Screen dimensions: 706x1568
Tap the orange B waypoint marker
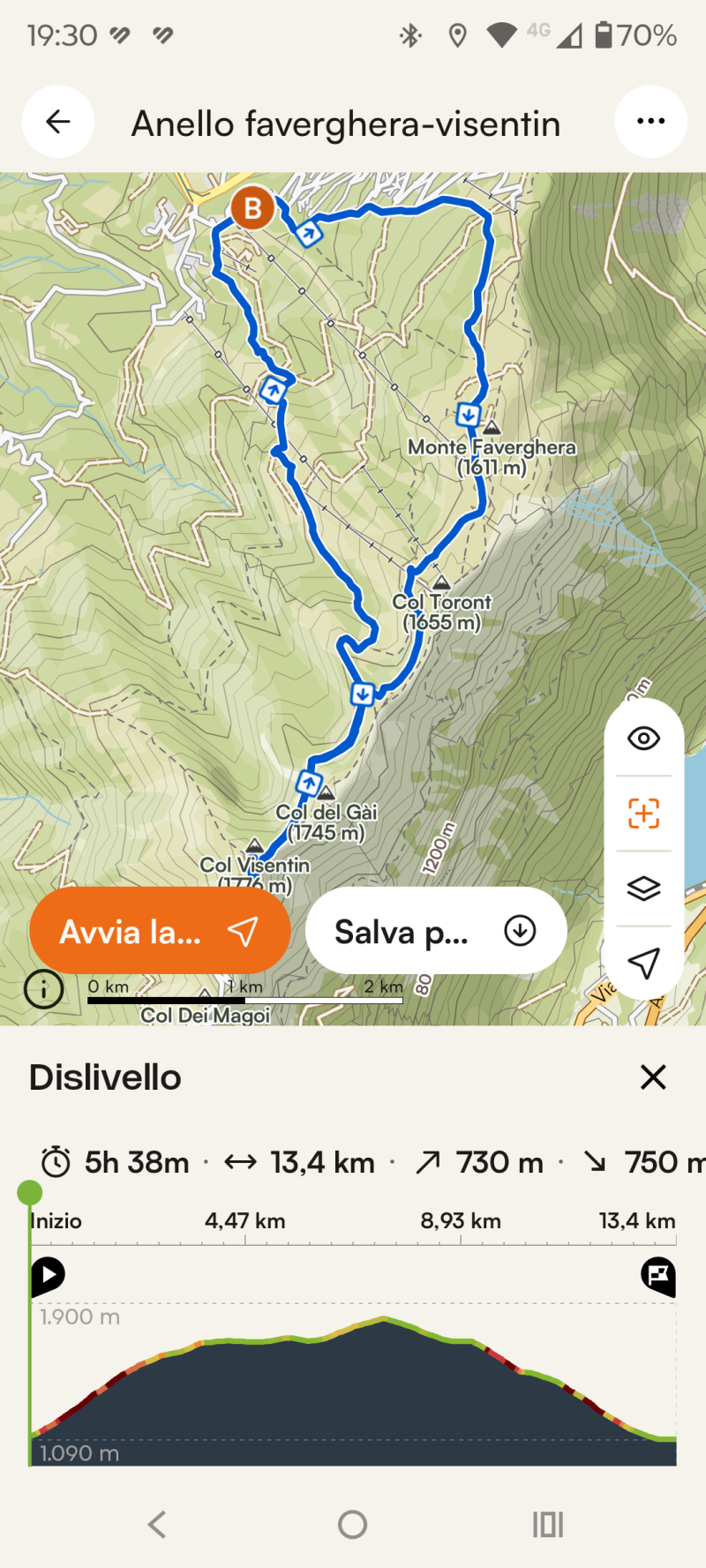[252, 208]
